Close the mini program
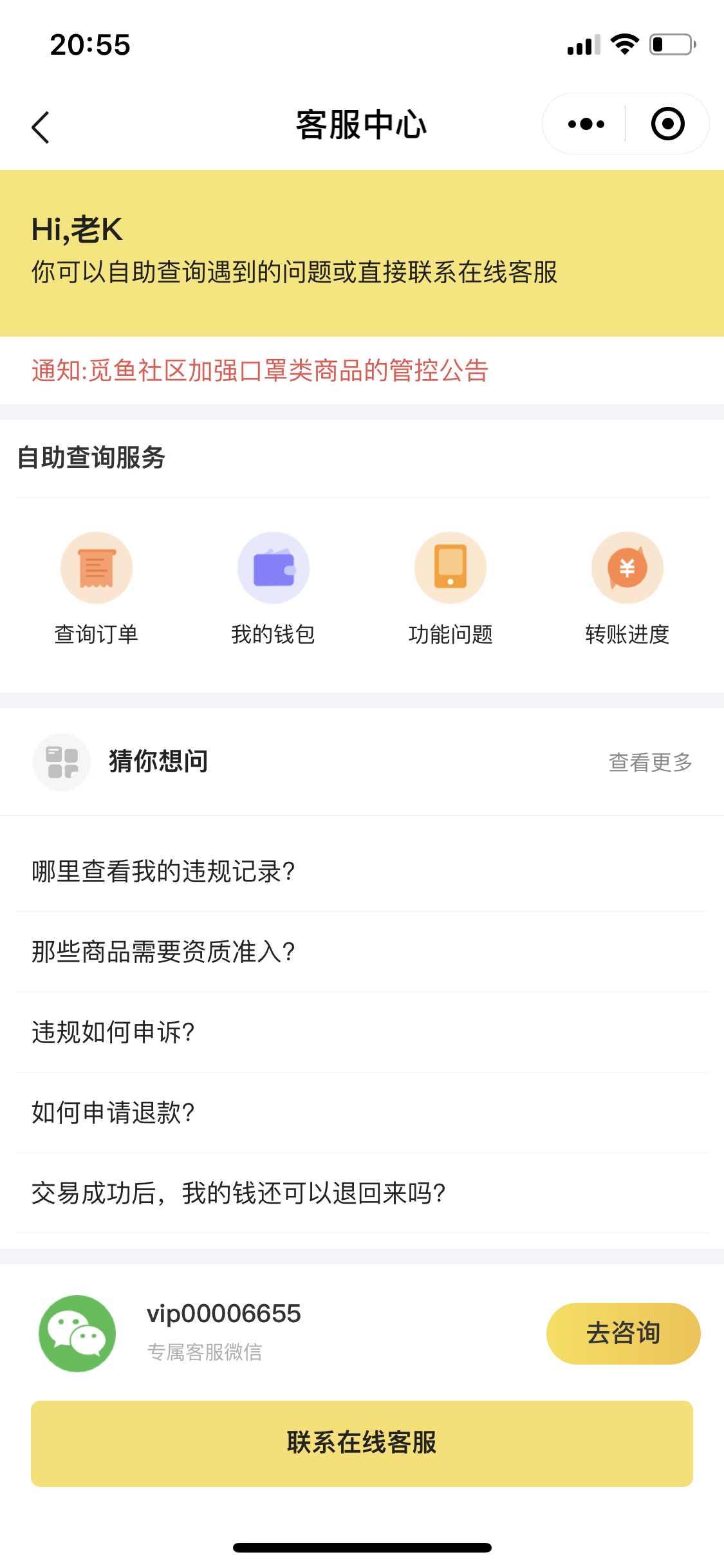 click(667, 124)
